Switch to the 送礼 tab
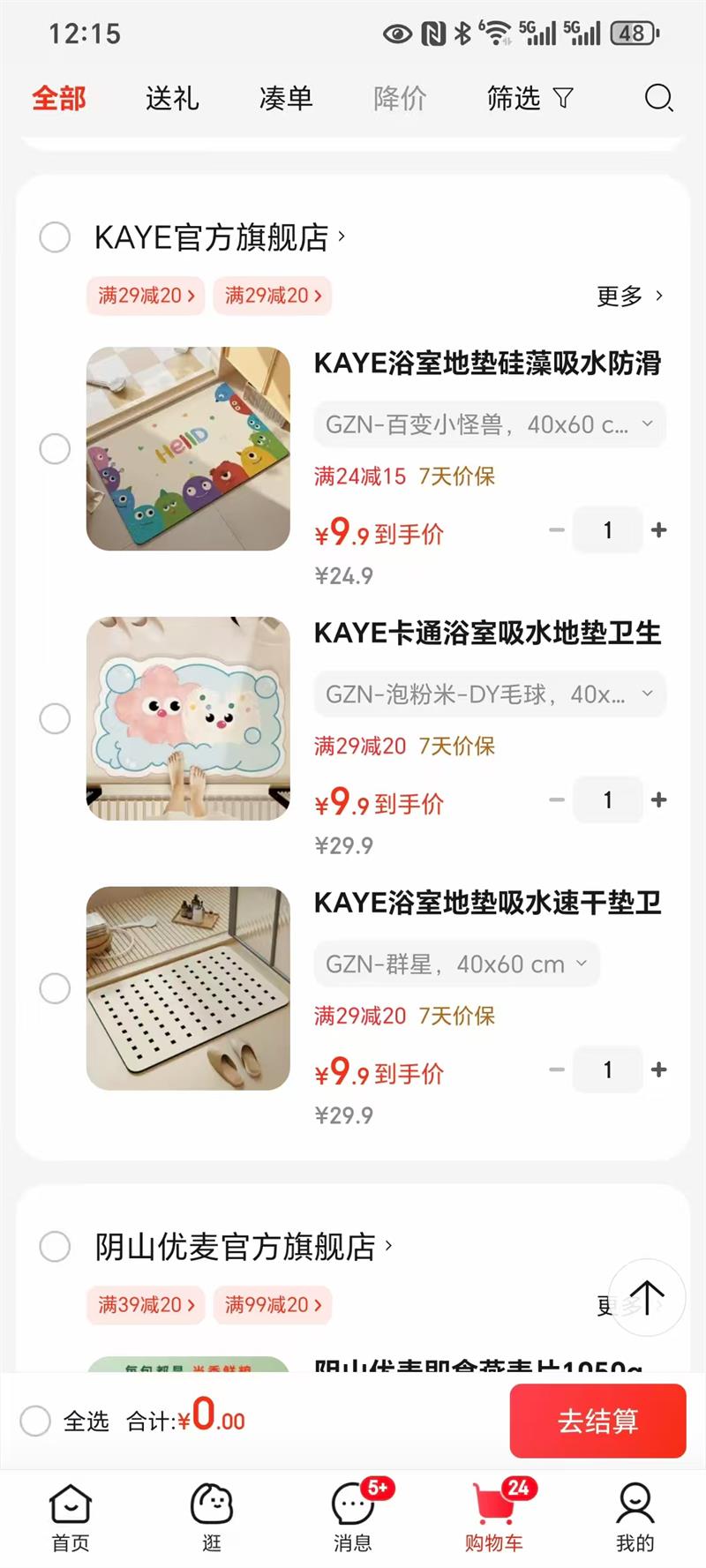Viewport: 706px width, 1568px height. (171, 99)
